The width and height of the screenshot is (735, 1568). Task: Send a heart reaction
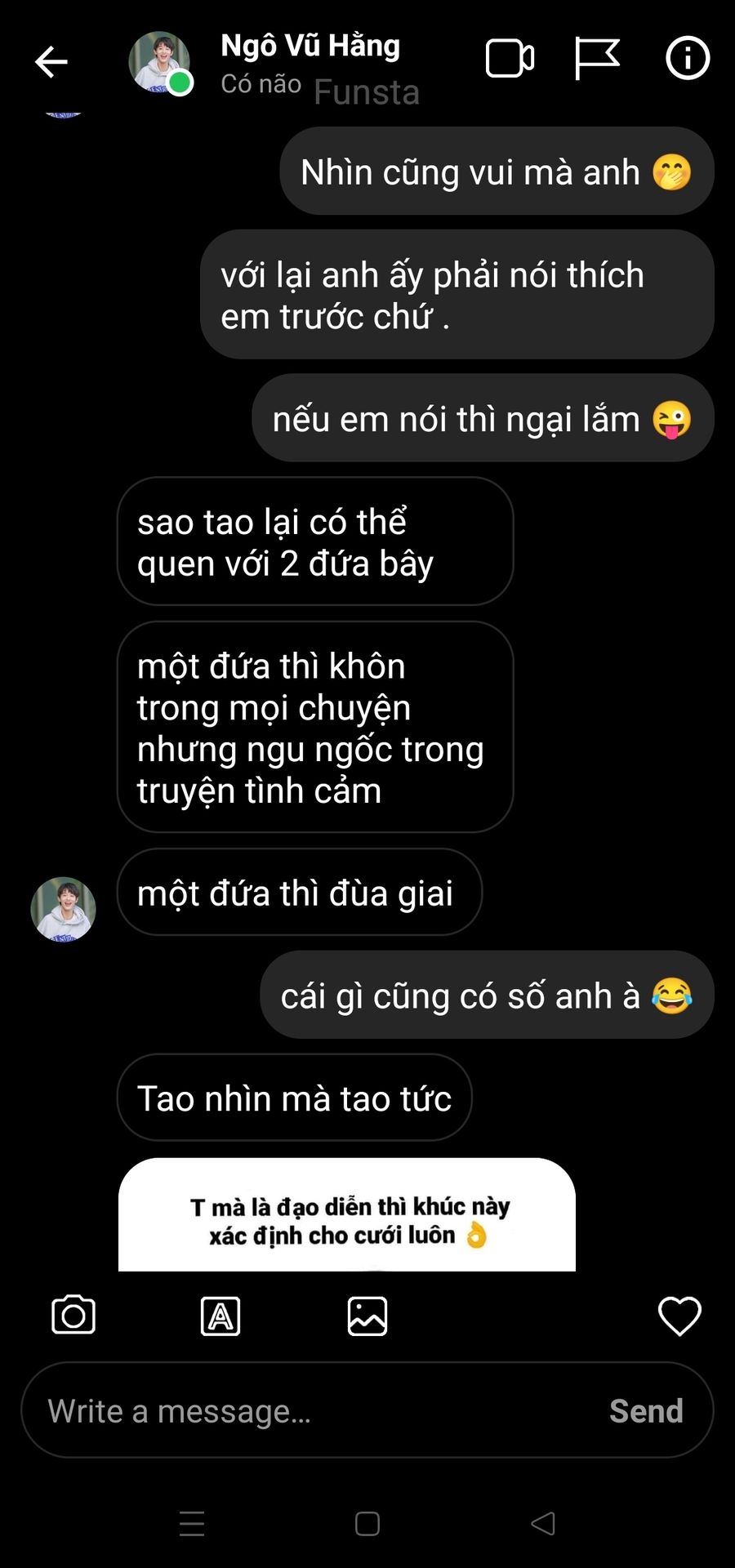679,1316
